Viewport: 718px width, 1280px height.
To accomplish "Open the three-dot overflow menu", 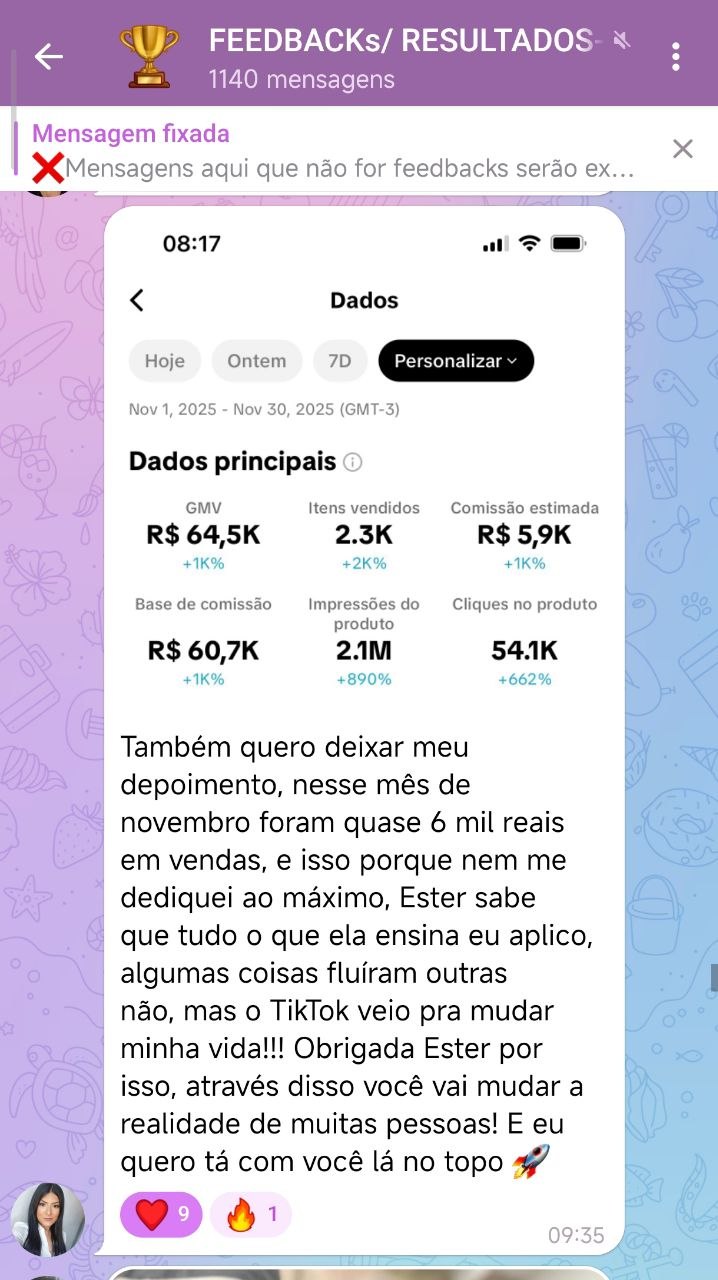I will pos(676,57).
